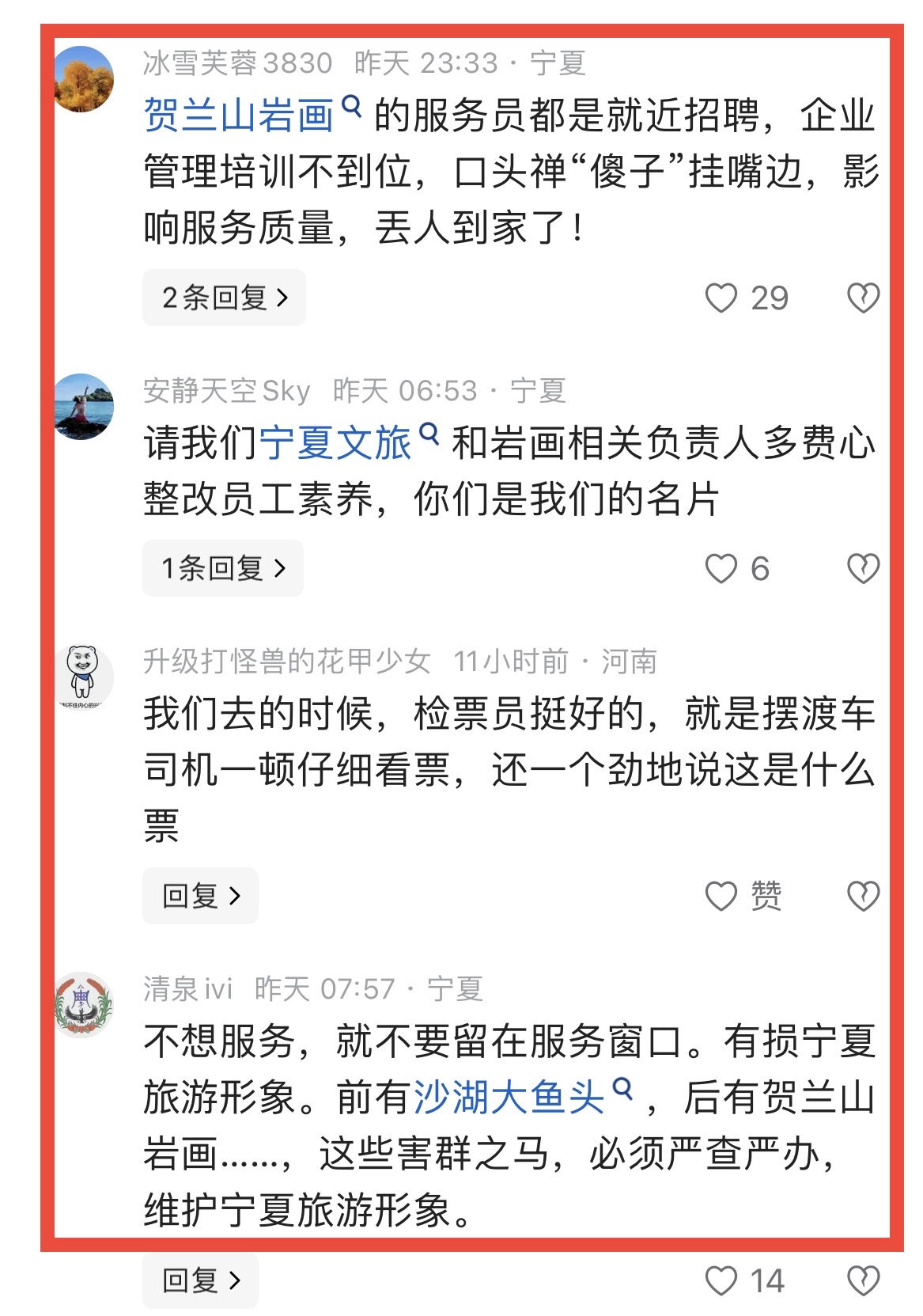This screenshot has width=923, height=1316.
Task: Expand the 2条回复 replies
Action: 224,298
